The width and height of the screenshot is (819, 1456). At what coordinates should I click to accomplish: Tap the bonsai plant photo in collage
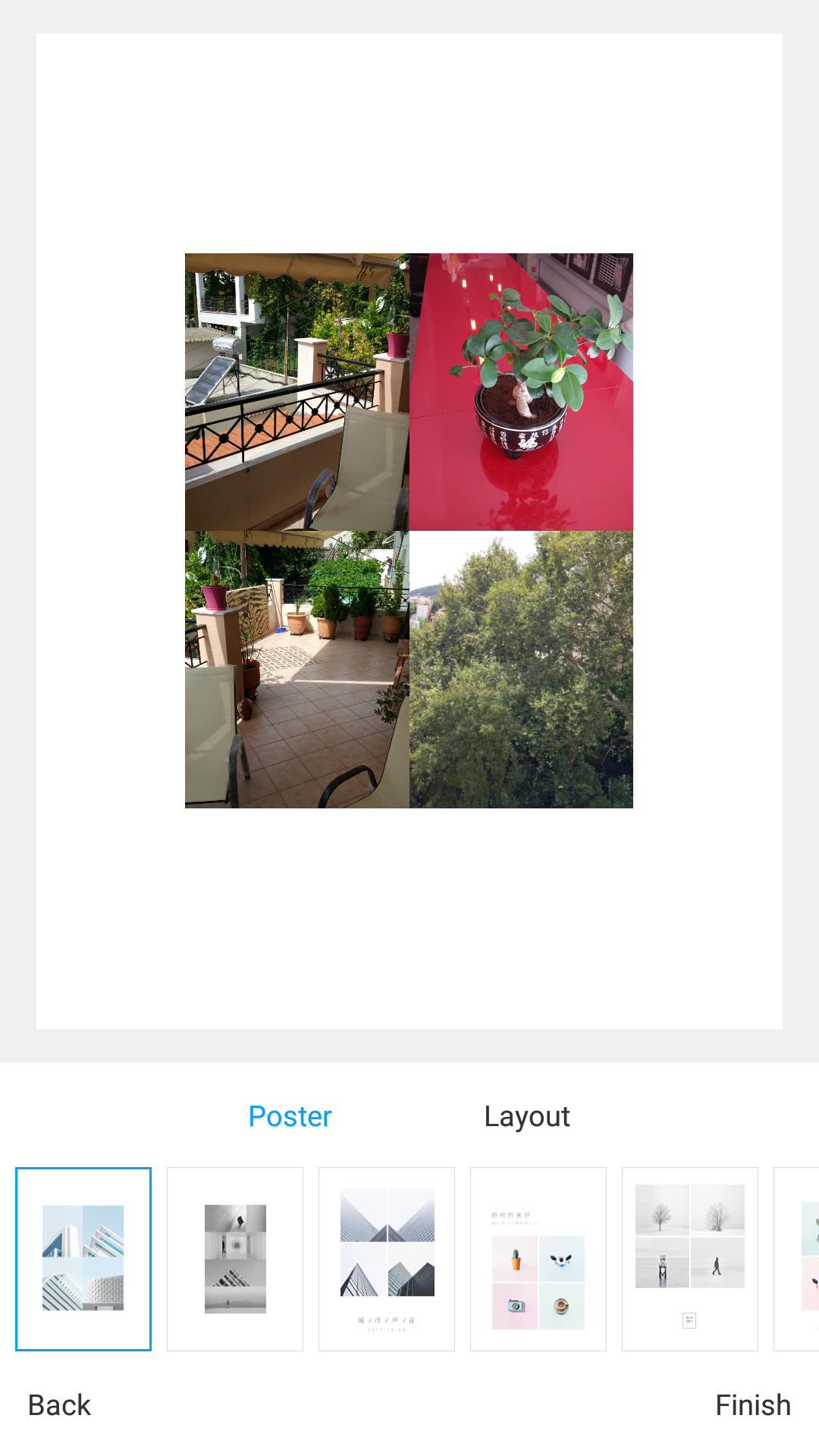[521, 392]
